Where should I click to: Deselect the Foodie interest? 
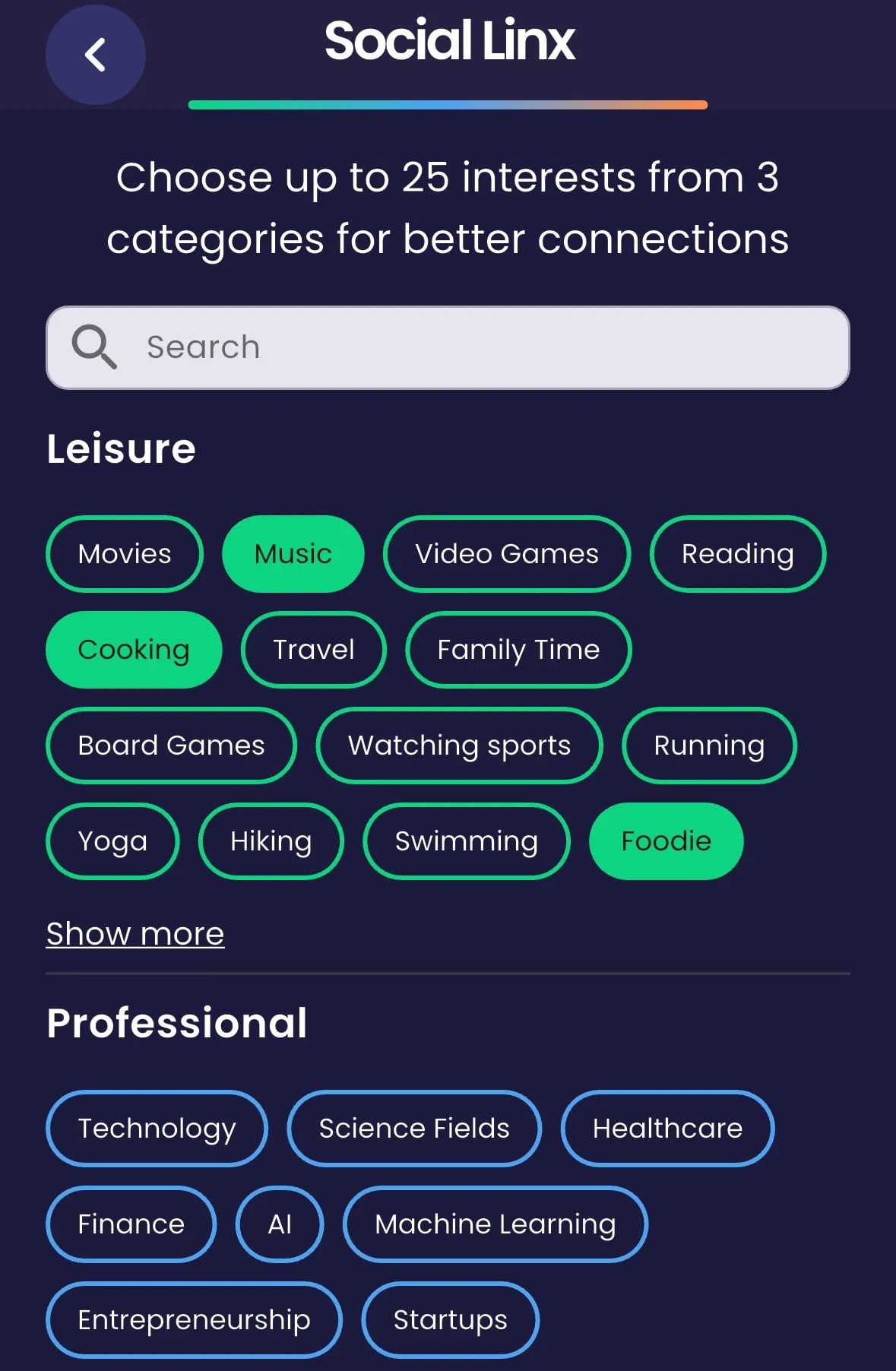664,841
